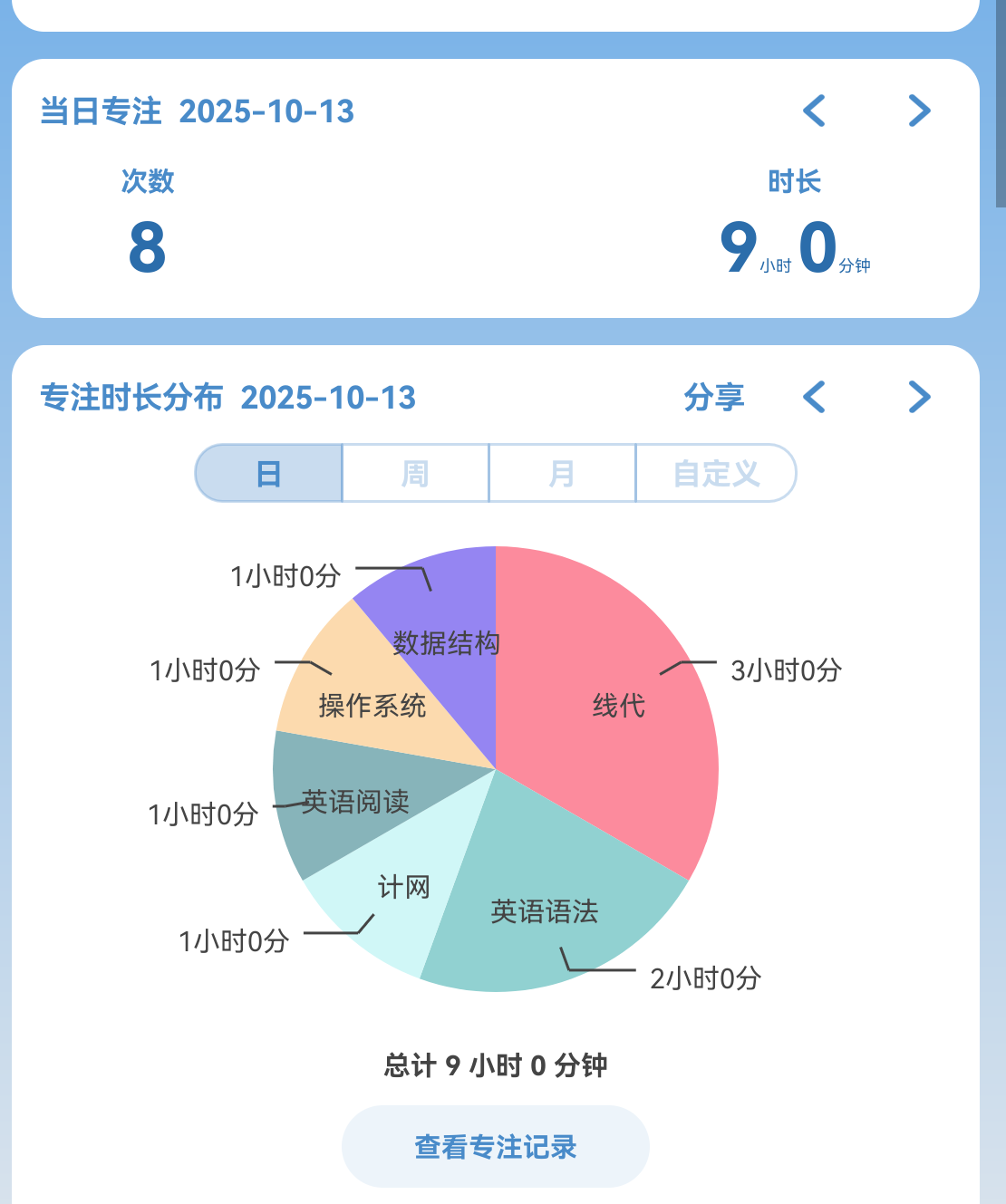Image resolution: width=1006 pixels, height=1204 pixels.
Task: Show next period in 专注时长分布 card
Action: pos(919,398)
